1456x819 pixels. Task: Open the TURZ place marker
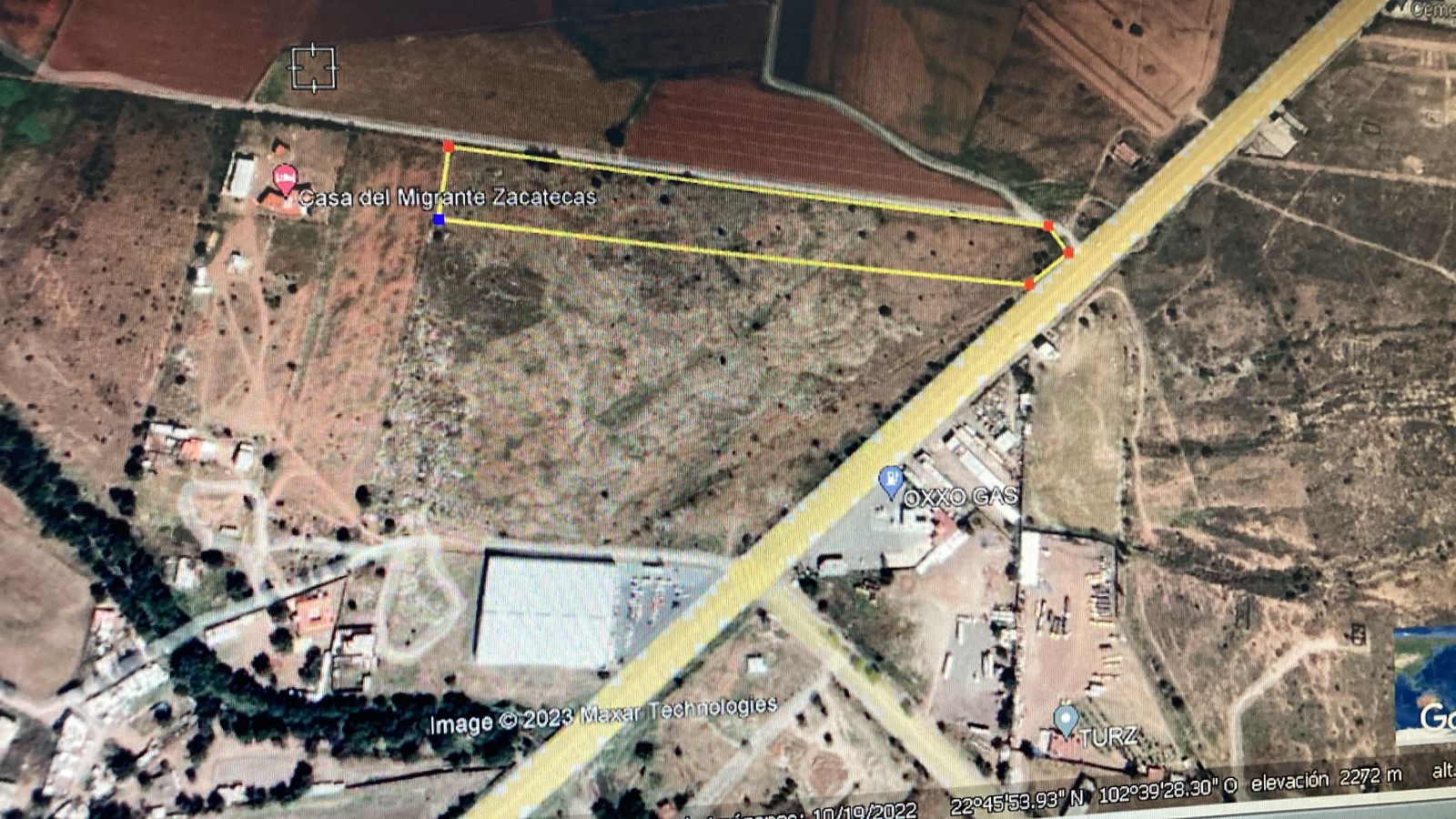[x=1066, y=719]
